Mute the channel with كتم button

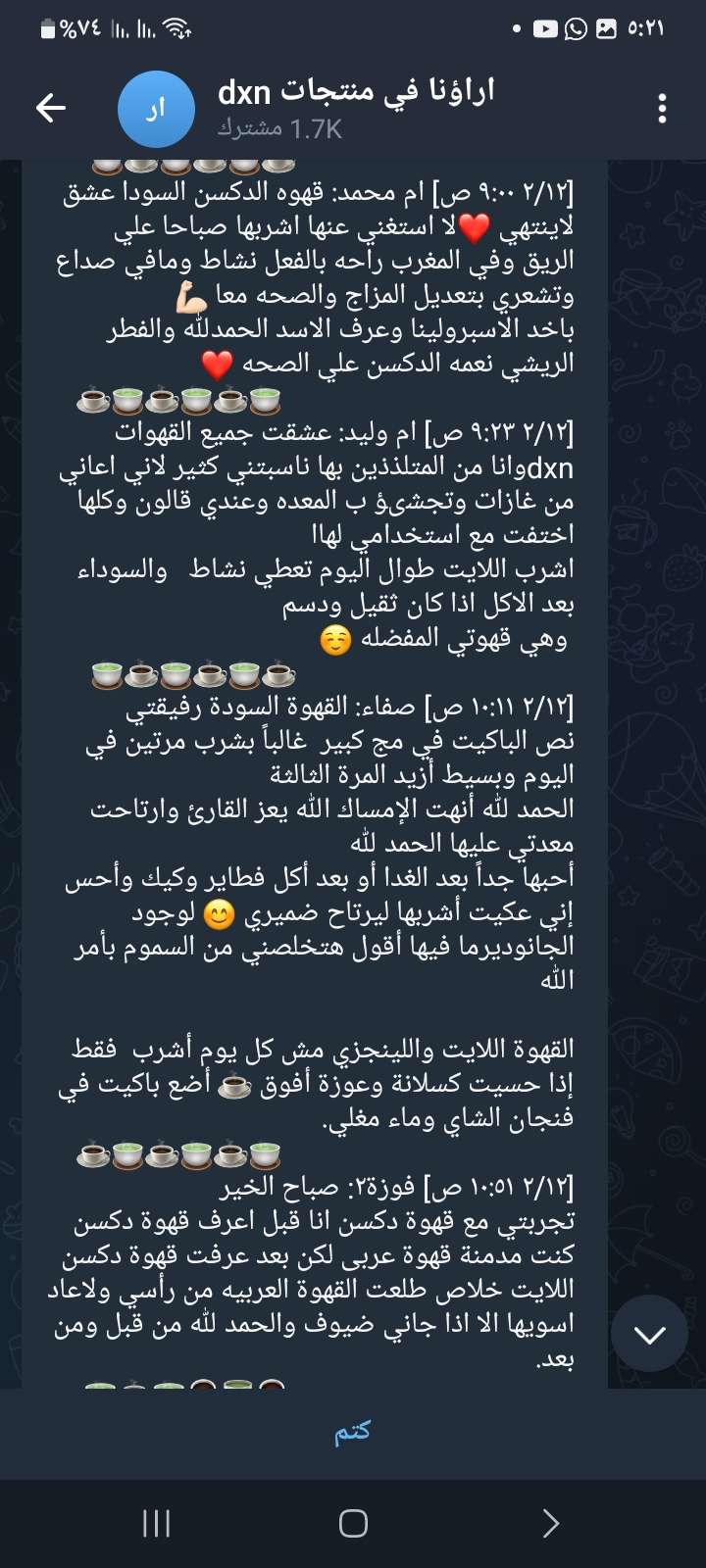(353, 1432)
